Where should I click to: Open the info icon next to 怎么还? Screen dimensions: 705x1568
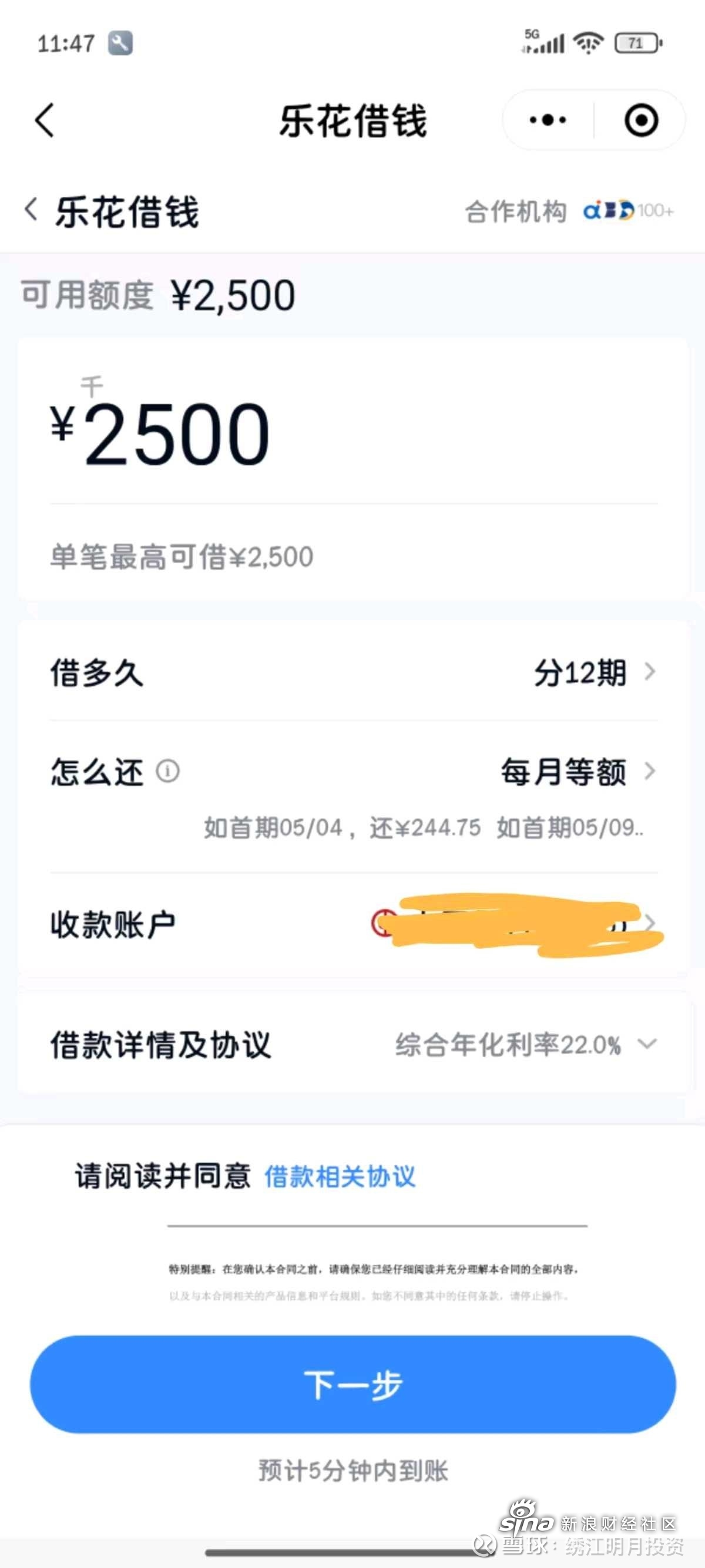point(167,771)
